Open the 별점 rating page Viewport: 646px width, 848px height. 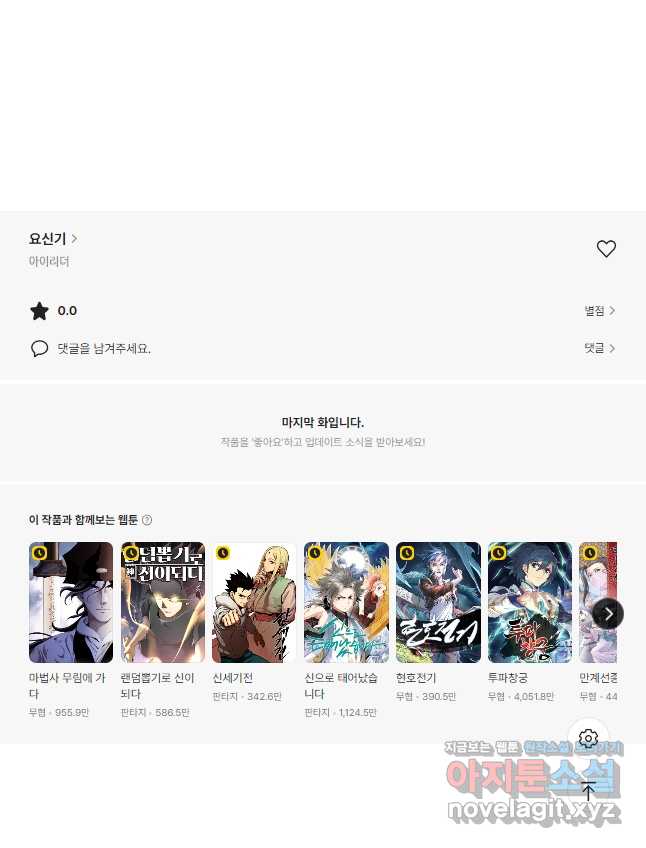[600, 311]
